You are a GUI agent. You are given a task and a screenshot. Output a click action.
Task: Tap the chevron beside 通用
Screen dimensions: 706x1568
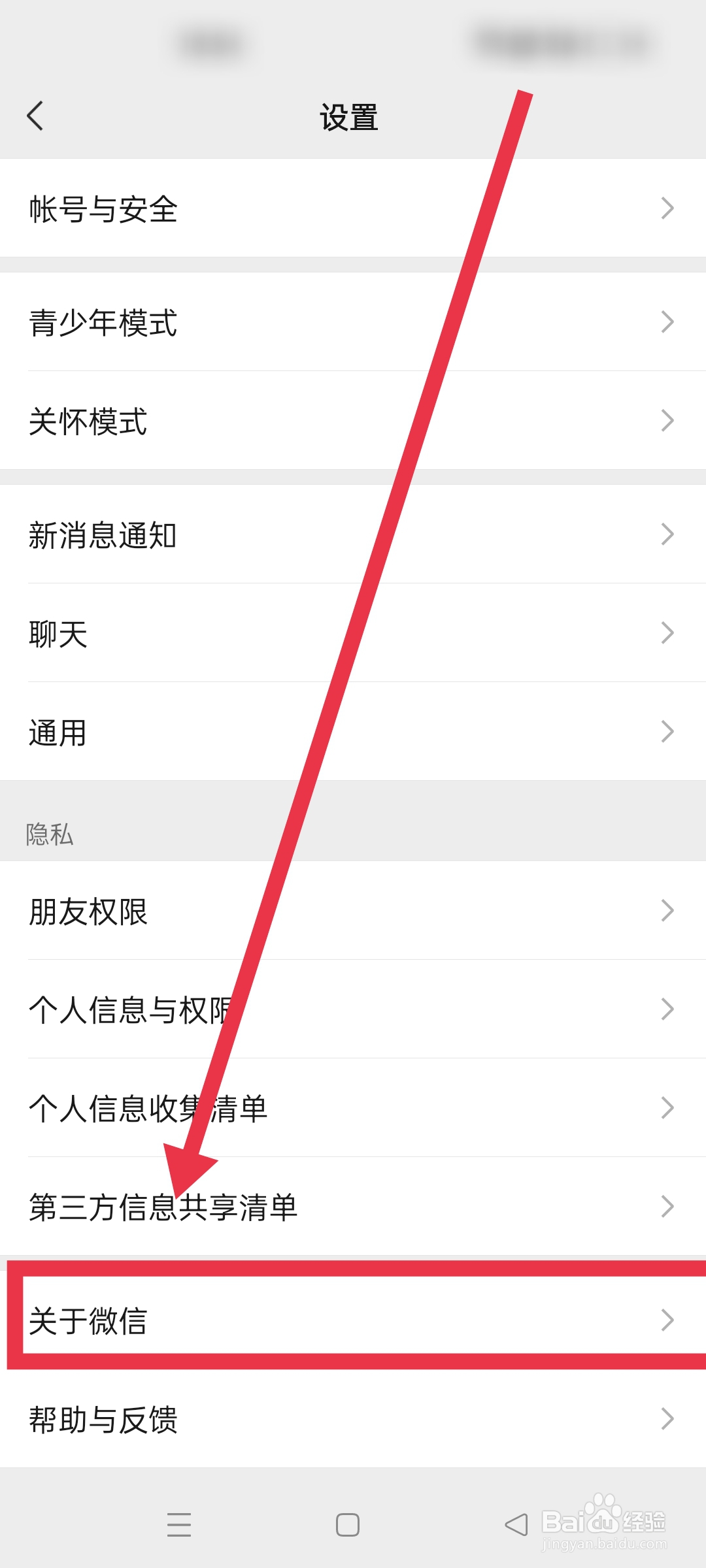pos(667,732)
